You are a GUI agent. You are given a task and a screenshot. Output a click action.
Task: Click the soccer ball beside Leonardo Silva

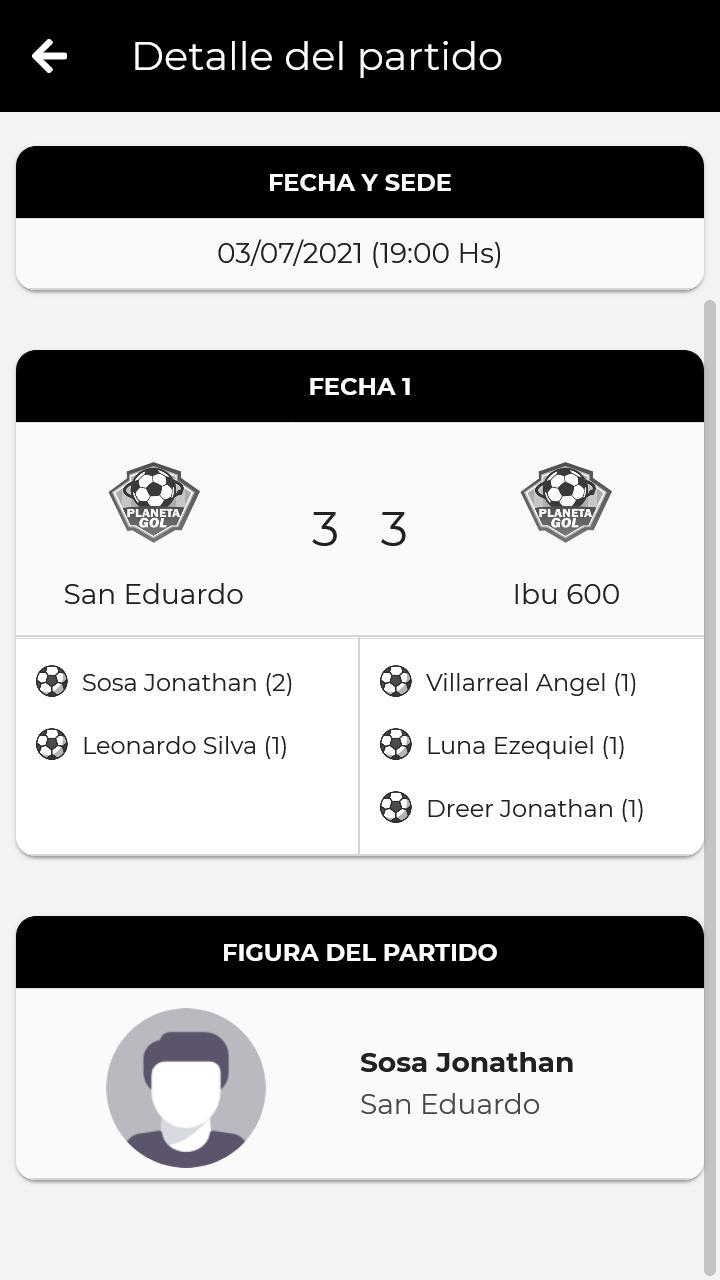(52, 745)
